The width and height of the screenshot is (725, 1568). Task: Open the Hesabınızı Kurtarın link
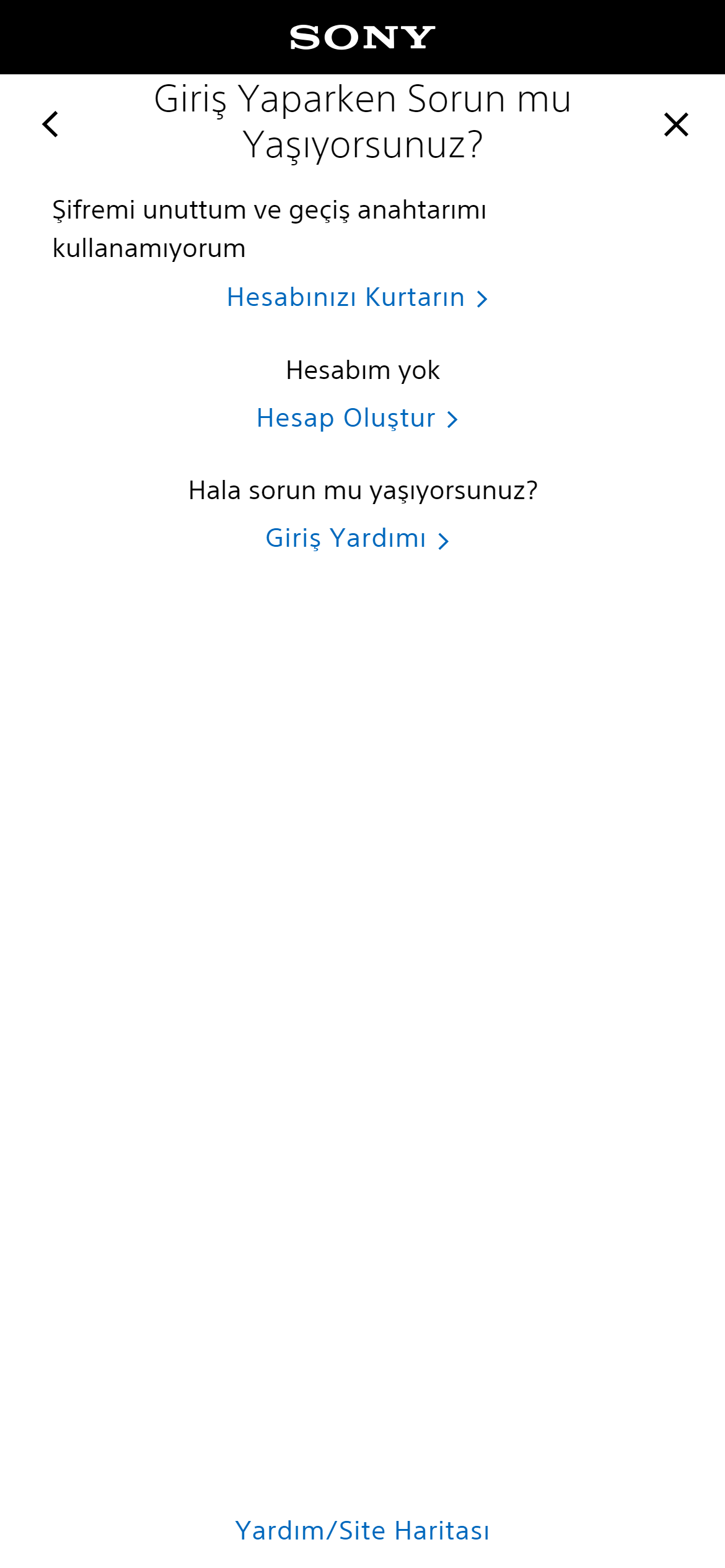[x=357, y=298]
